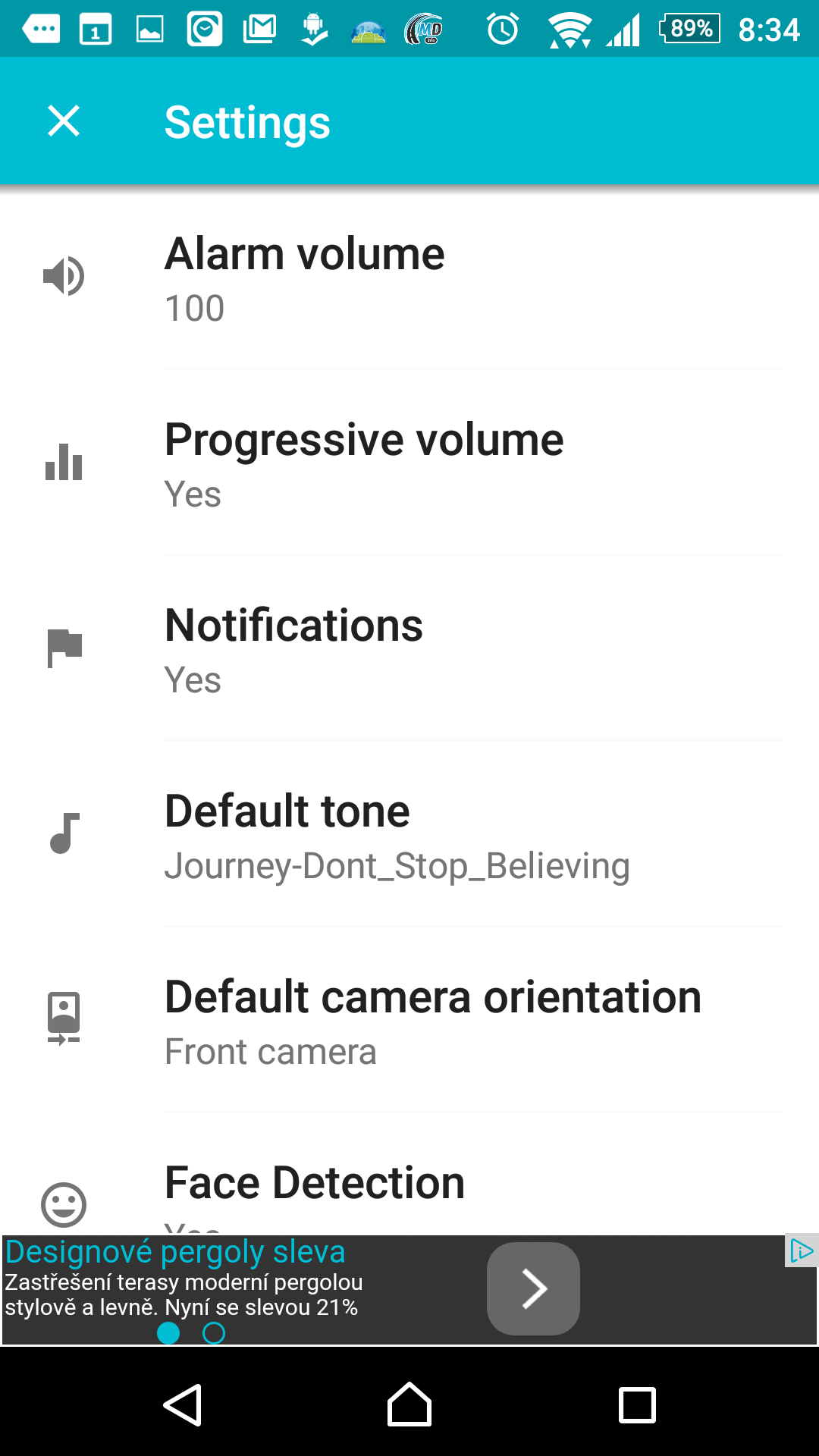819x1456 pixels.
Task: Open the Alarm volume setting
Action: pos(409,277)
